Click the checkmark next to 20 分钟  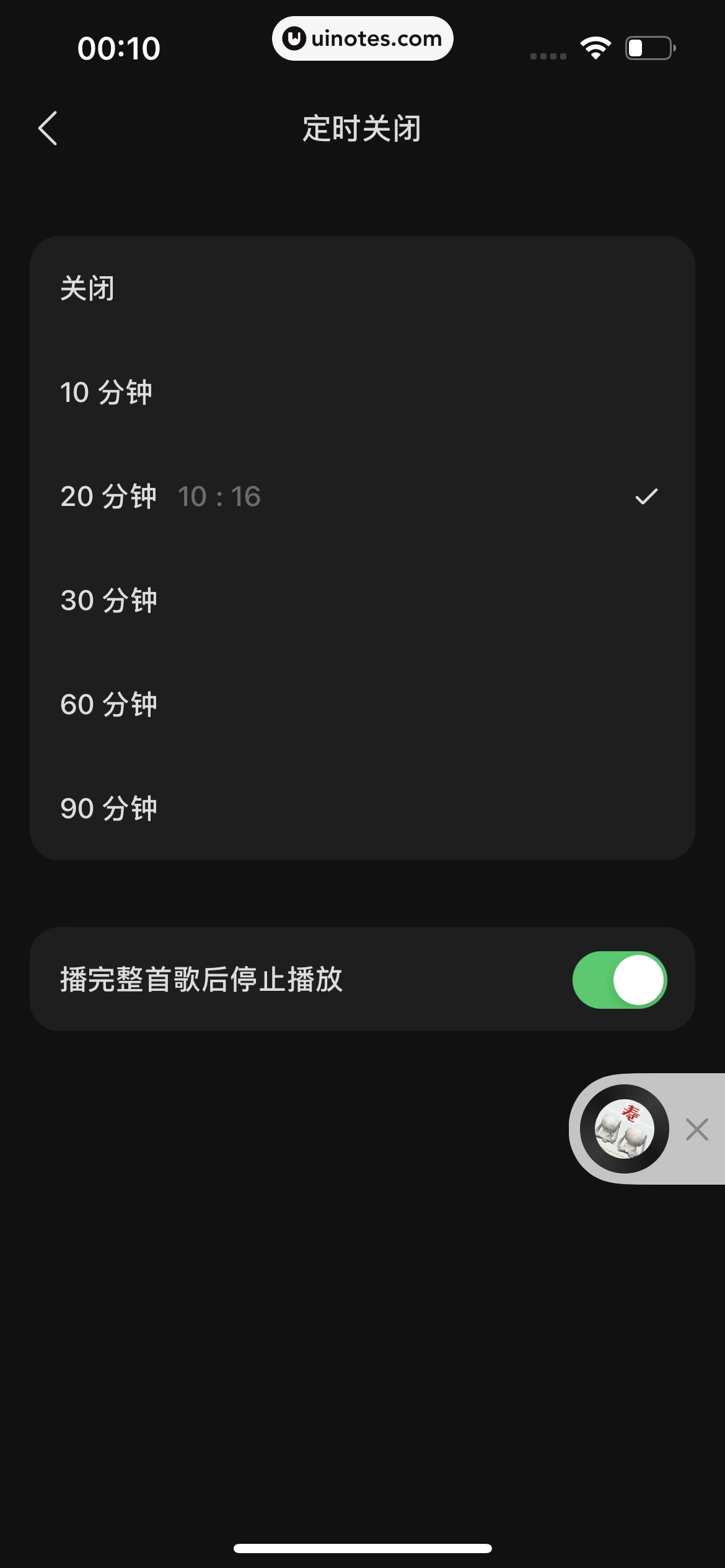pyautogui.click(x=646, y=495)
